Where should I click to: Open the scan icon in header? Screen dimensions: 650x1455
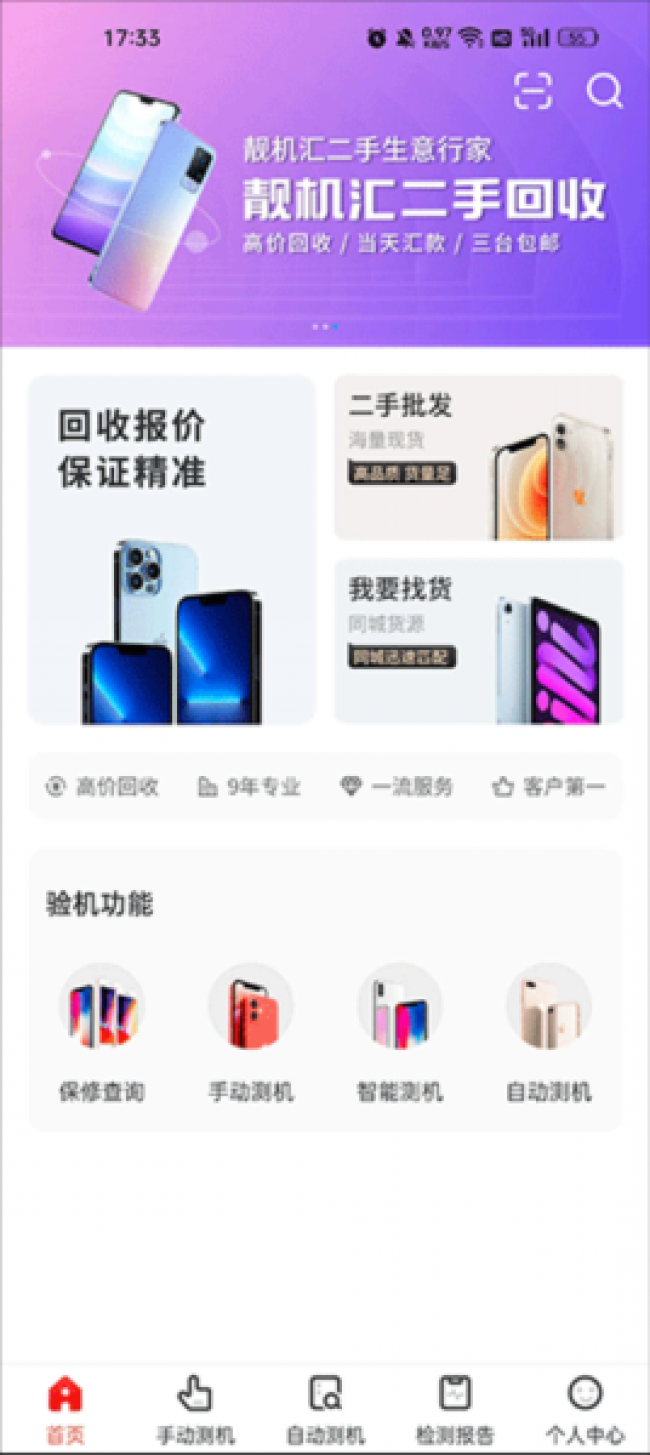point(533,91)
